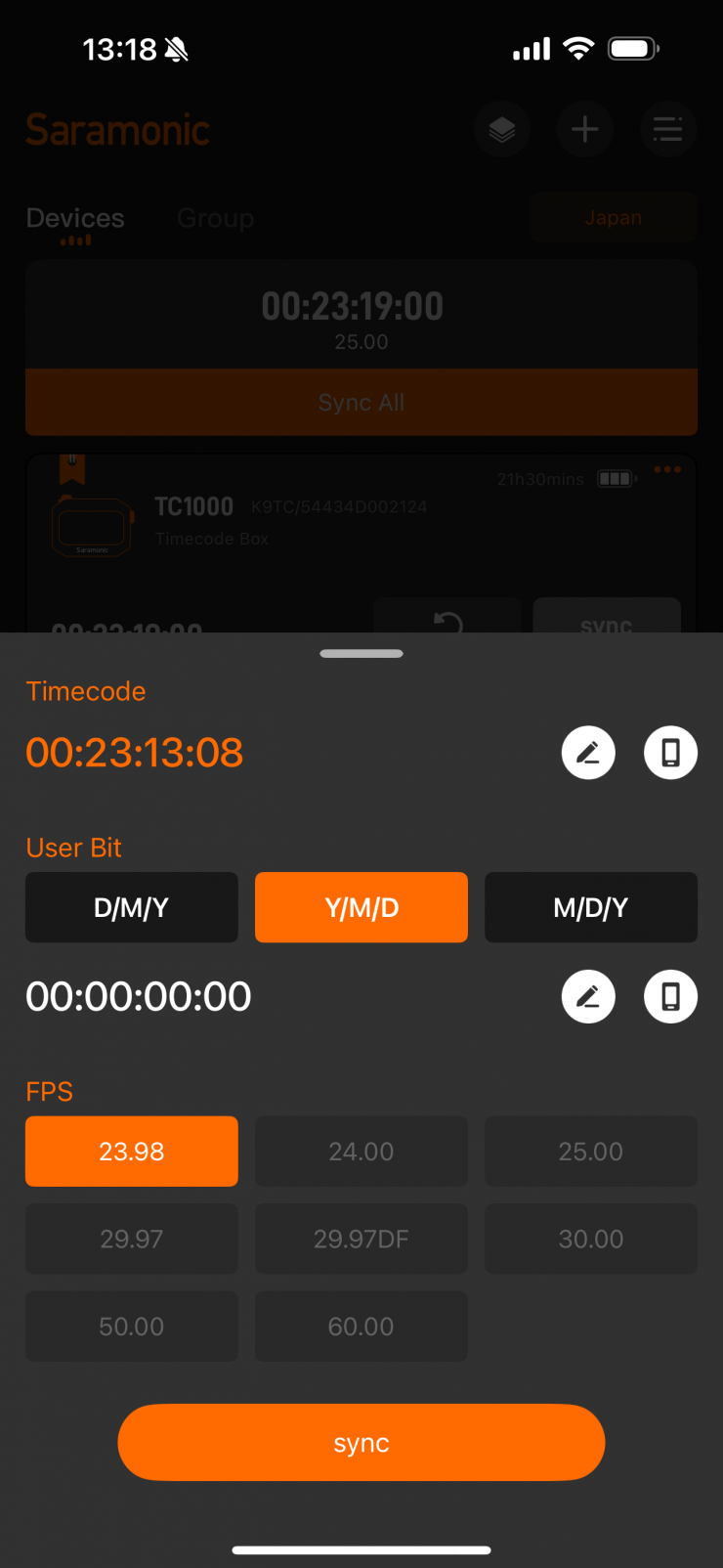Set frame rate to 25.00
The image size is (723, 1568).
click(x=590, y=1151)
